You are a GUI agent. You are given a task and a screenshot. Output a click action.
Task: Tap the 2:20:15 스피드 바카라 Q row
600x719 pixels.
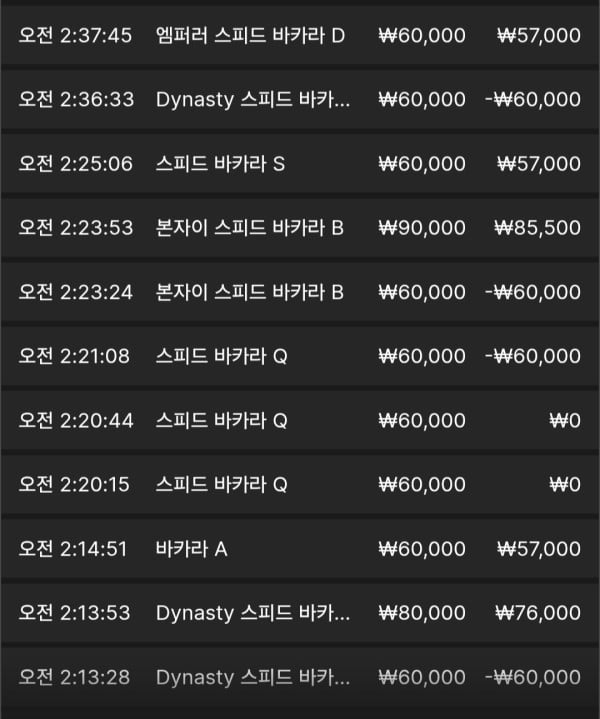pos(300,485)
